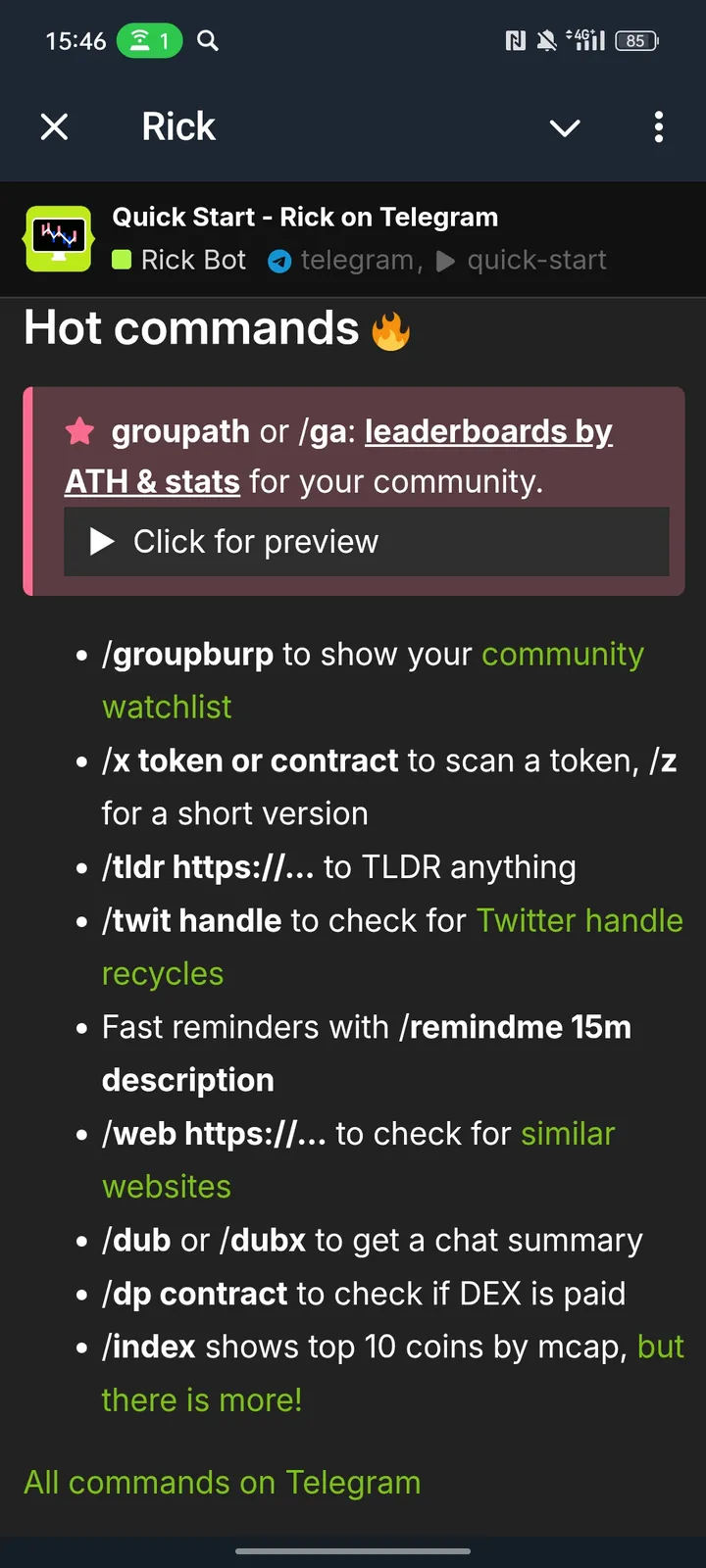Follow the community watchlist link
Viewport: 706px width, 1568px height.
coord(562,654)
